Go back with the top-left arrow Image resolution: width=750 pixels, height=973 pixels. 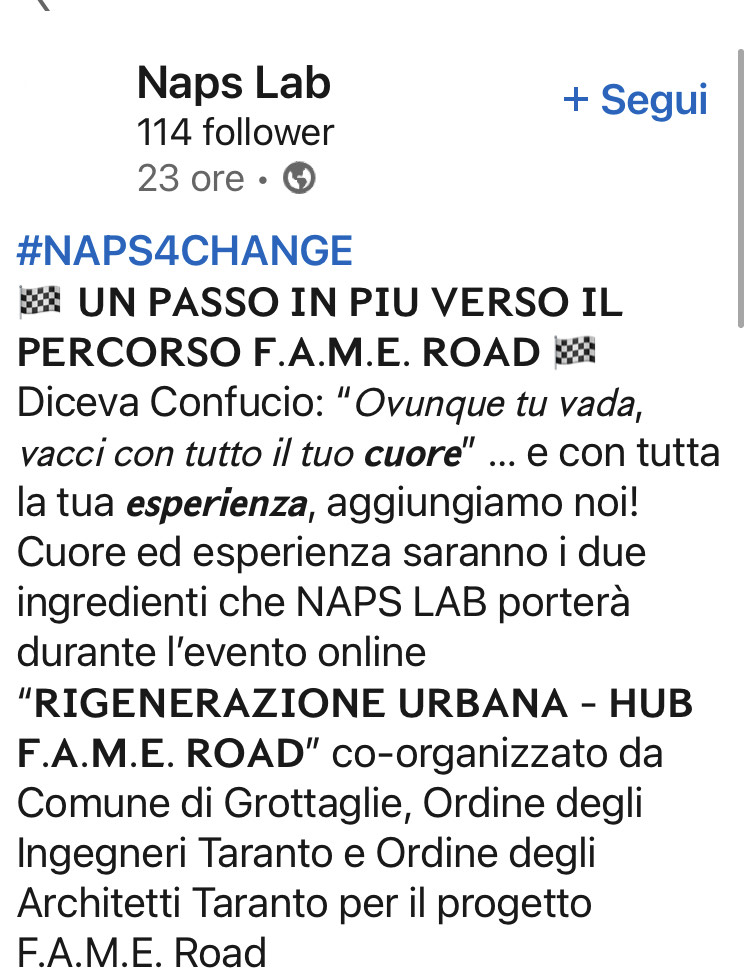point(42,6)
